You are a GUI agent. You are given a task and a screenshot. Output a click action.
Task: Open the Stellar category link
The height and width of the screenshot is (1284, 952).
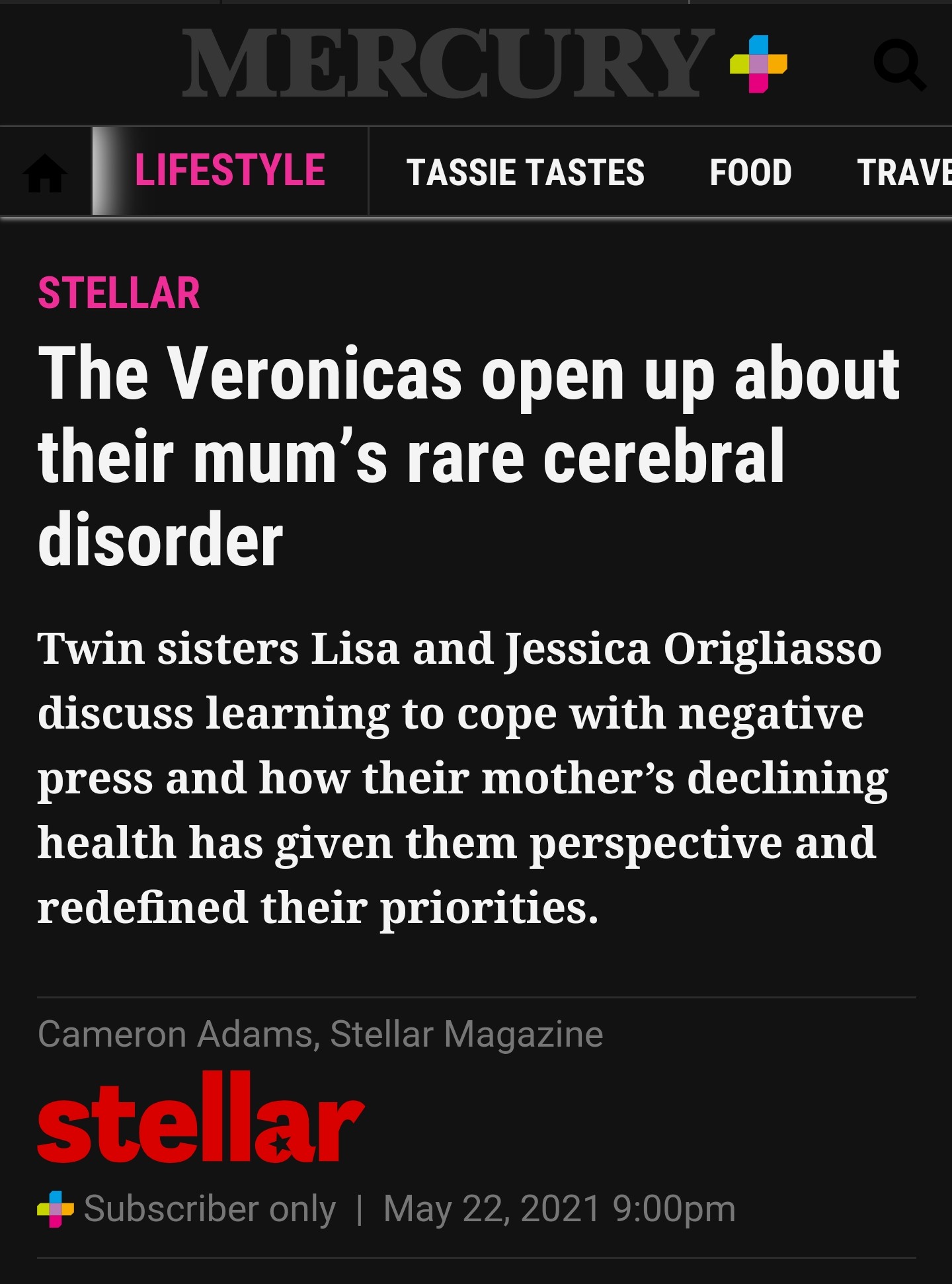pyautogui.click(x=119, y=293)
